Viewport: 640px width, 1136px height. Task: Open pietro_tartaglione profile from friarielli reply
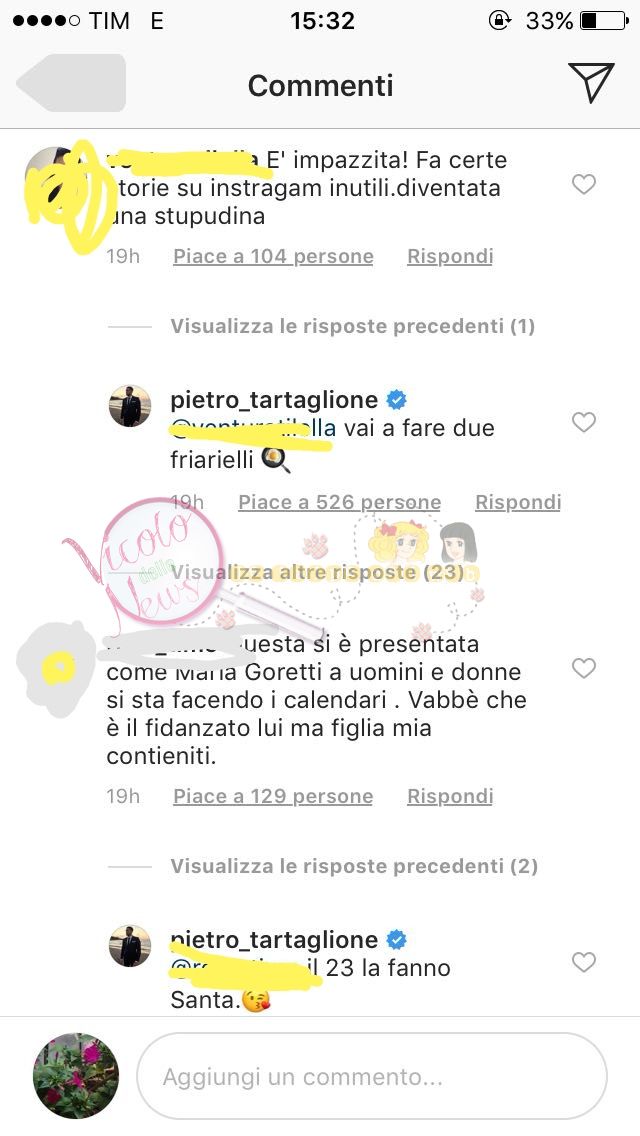click(x=274, y=400)
